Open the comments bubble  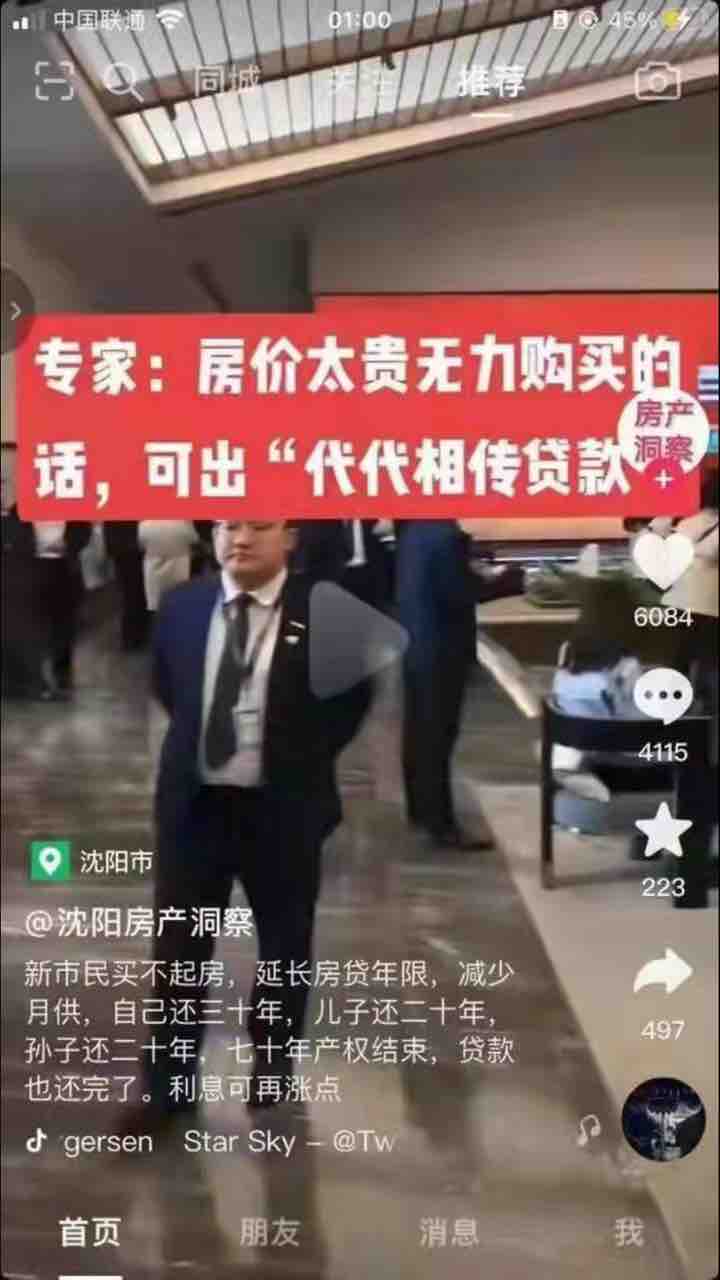(663, 696)
